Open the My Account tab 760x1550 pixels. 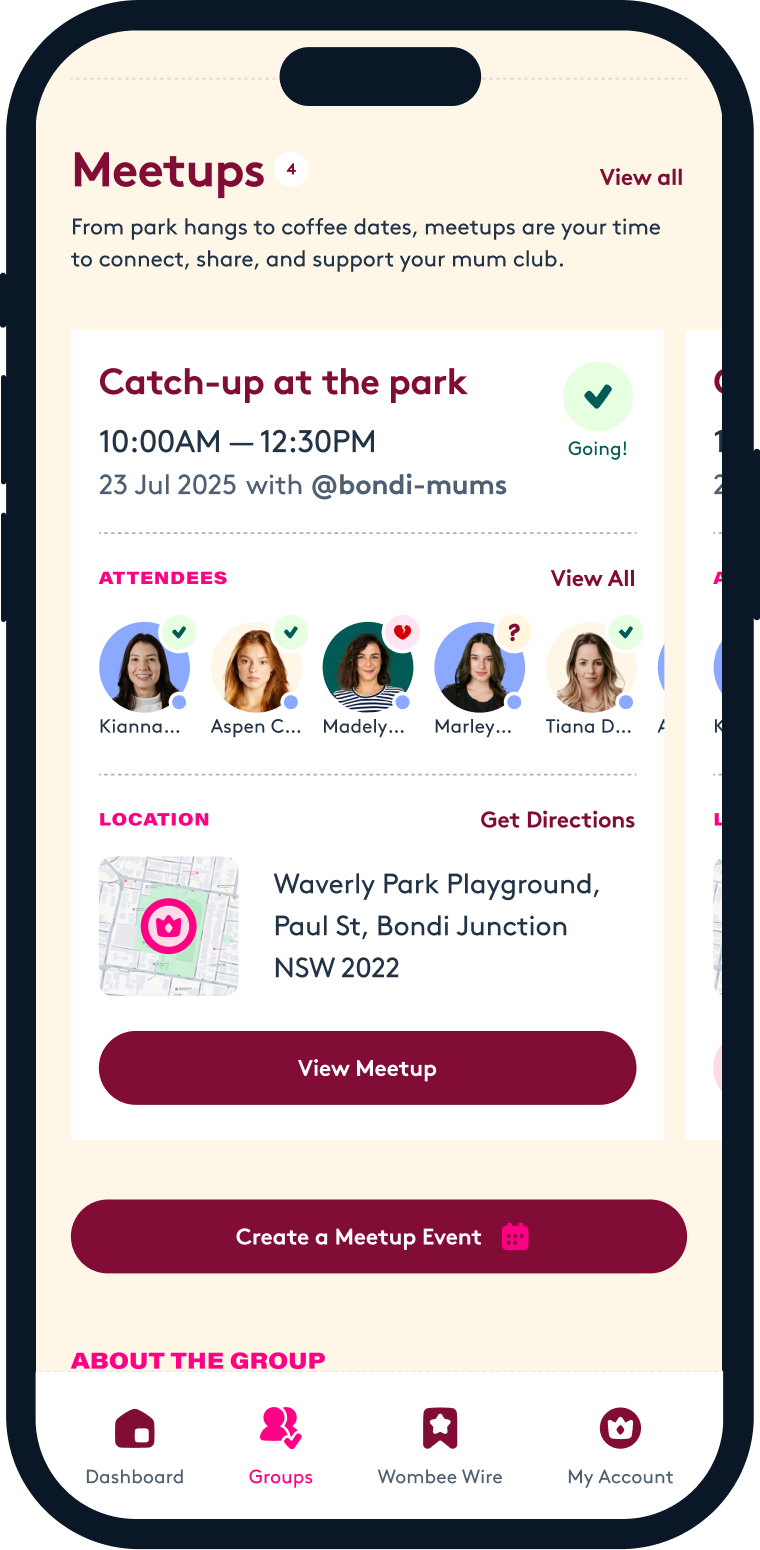click(620, 1446)
